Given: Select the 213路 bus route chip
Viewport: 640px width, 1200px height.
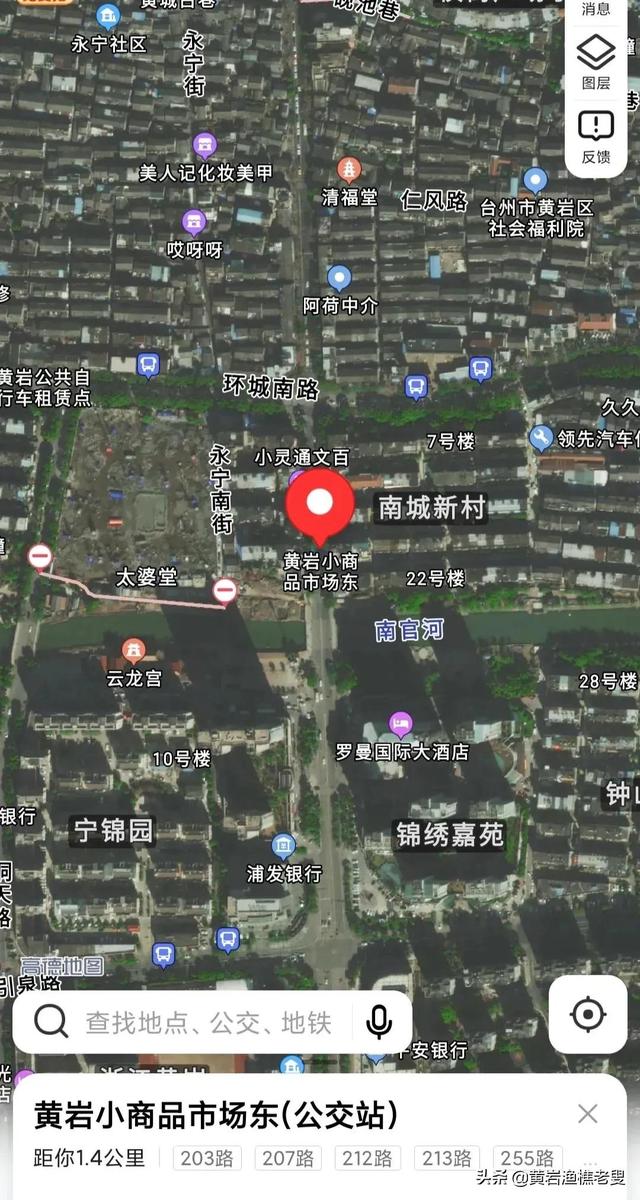Looking at the screenshot, I should (x=448, y=1158).
